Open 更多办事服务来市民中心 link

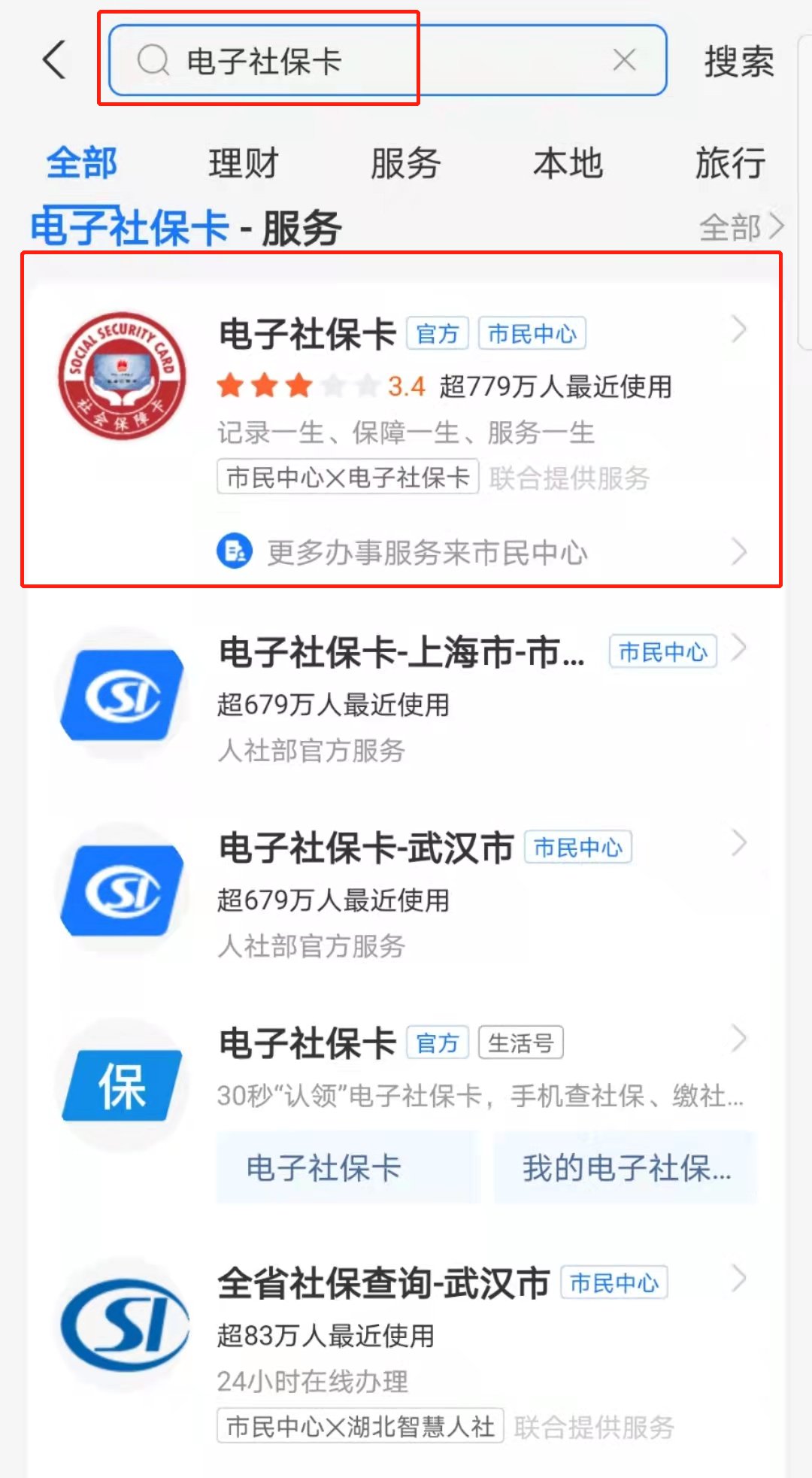pyautogui.click(x=427, y=552)
